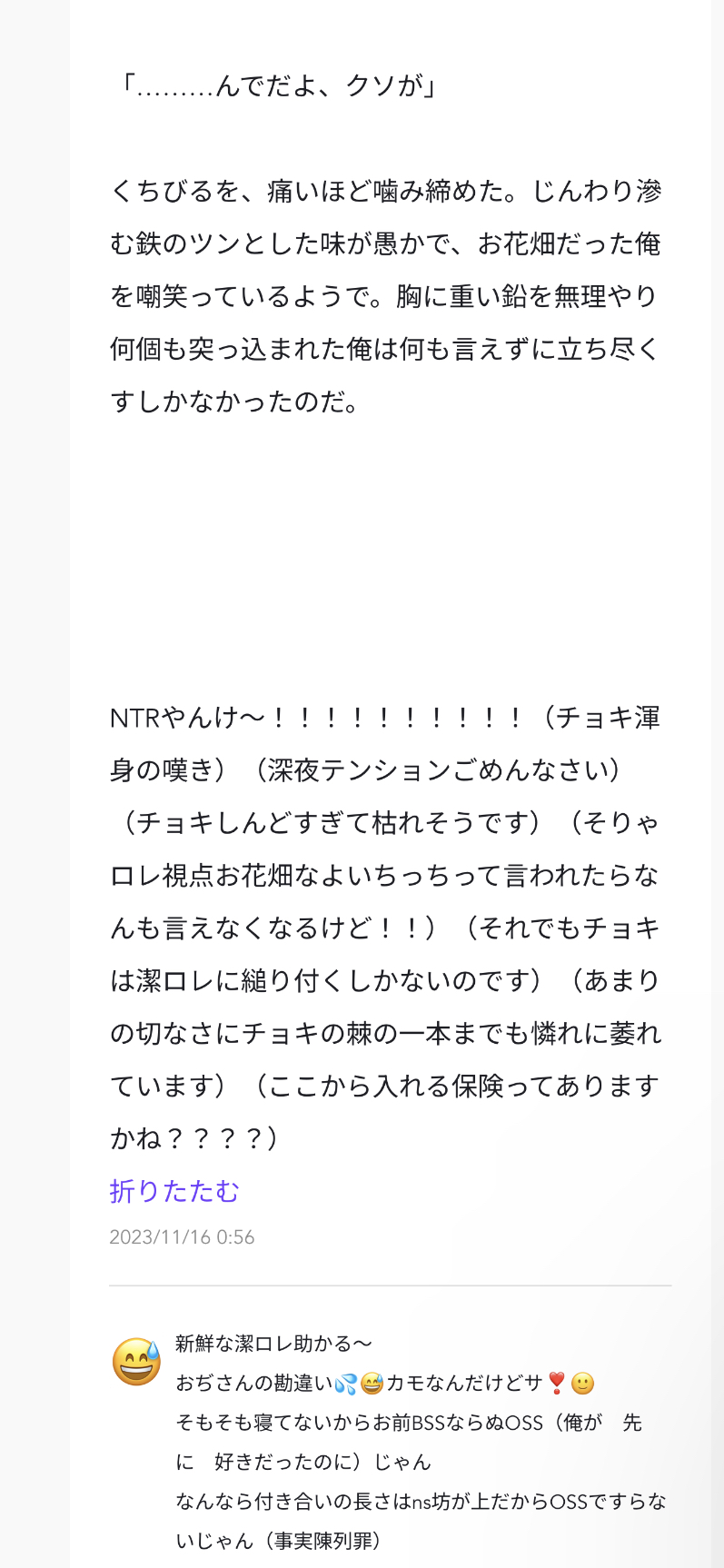724x1568 pixels.
Task: Collapse the post with 折りたたむ
Action: pos(174,1190)
